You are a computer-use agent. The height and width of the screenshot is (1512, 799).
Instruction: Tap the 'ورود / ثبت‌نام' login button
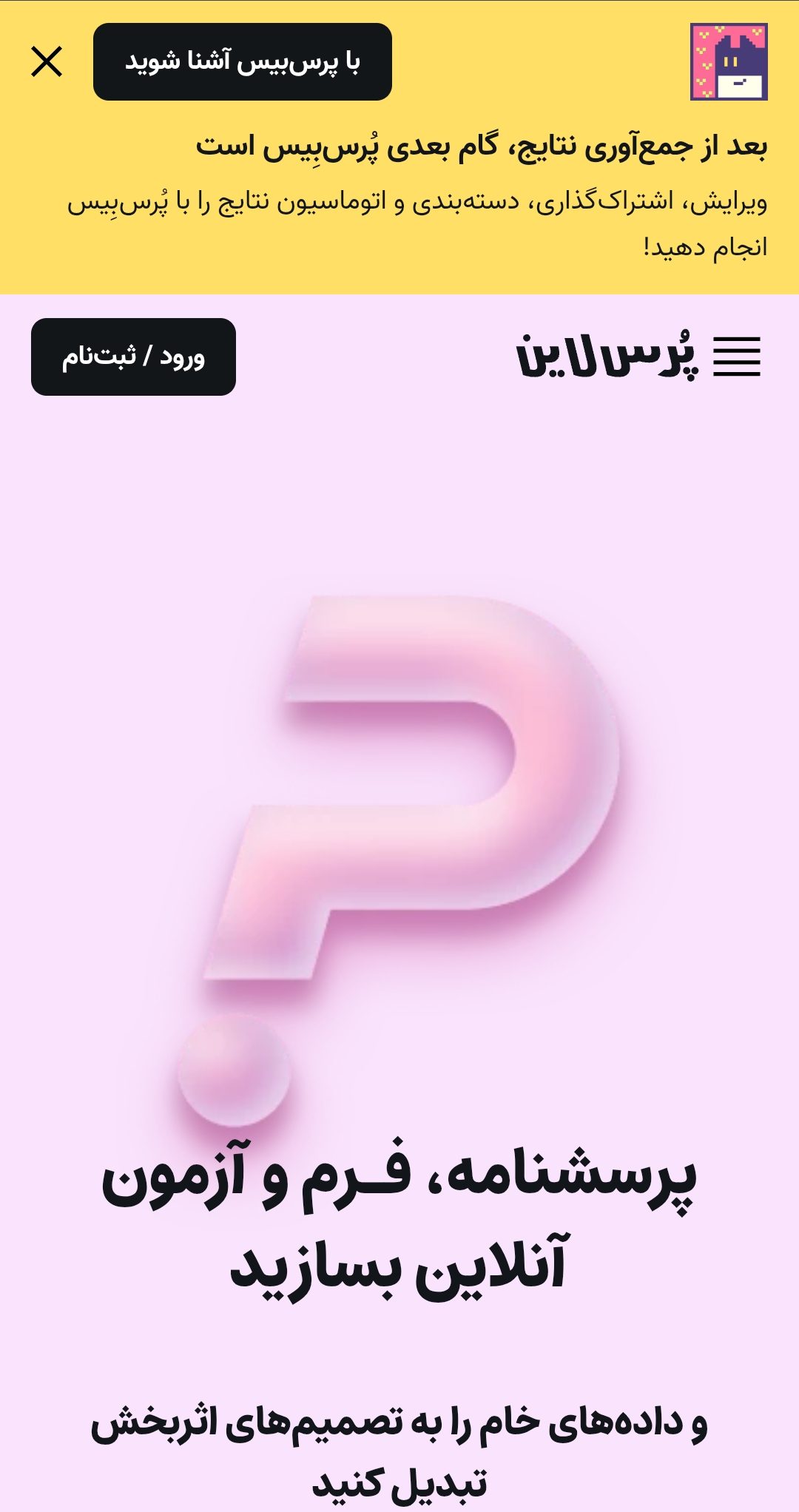[x=133, y=357]
